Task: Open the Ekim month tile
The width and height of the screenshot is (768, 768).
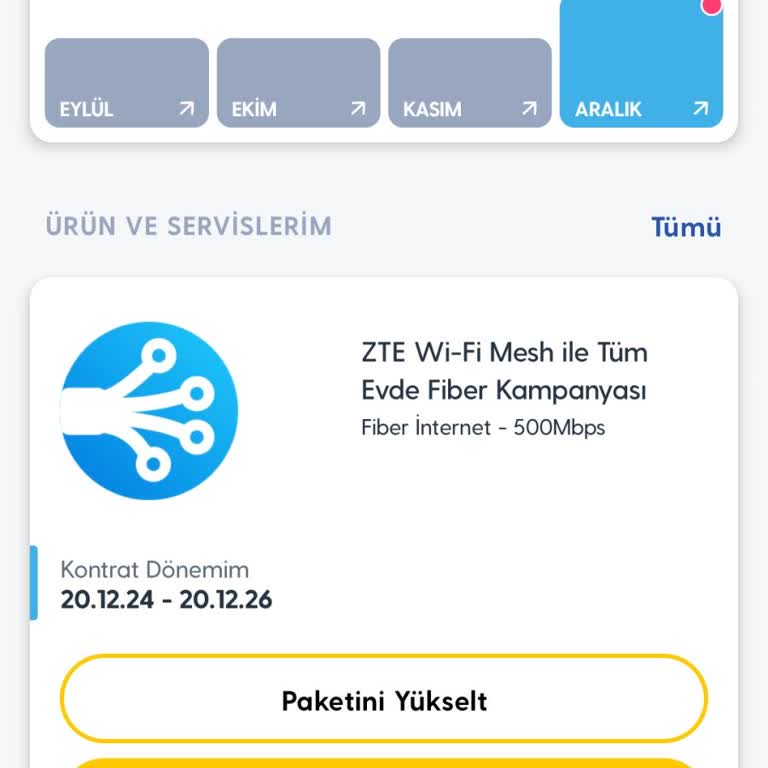Action: (298, 83)
